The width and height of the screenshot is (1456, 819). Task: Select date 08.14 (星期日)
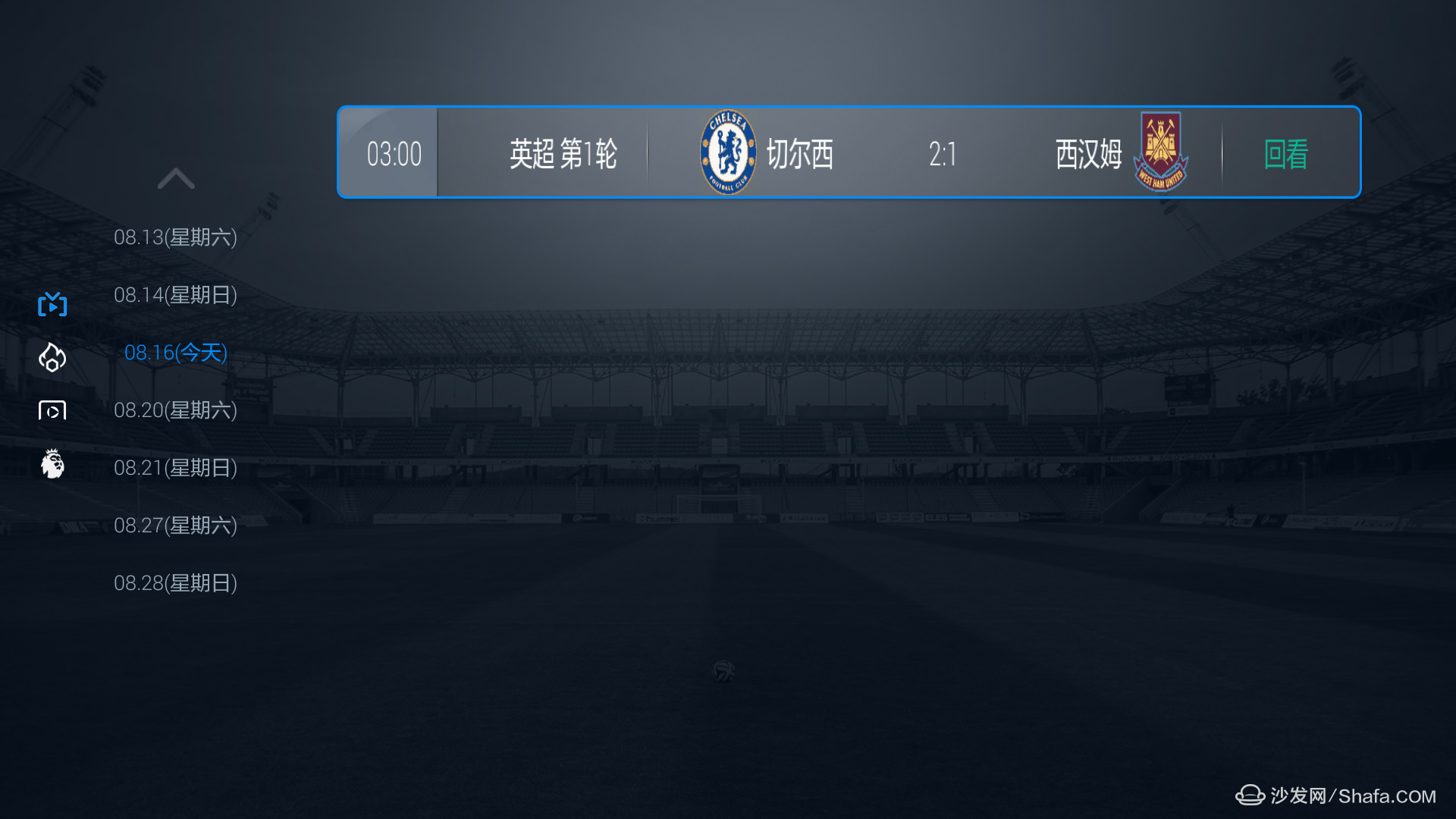click(x=175, y=295)
